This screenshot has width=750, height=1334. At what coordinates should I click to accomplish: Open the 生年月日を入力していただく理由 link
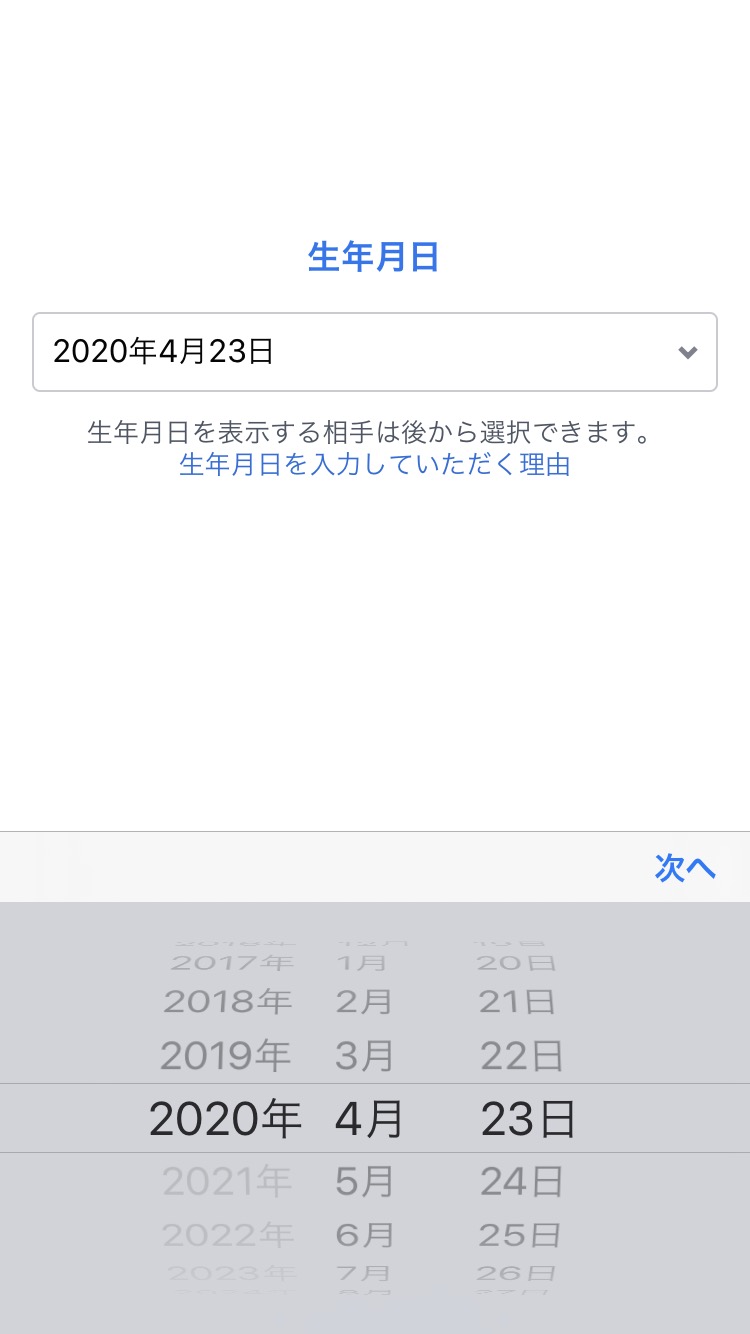[375, 465]
